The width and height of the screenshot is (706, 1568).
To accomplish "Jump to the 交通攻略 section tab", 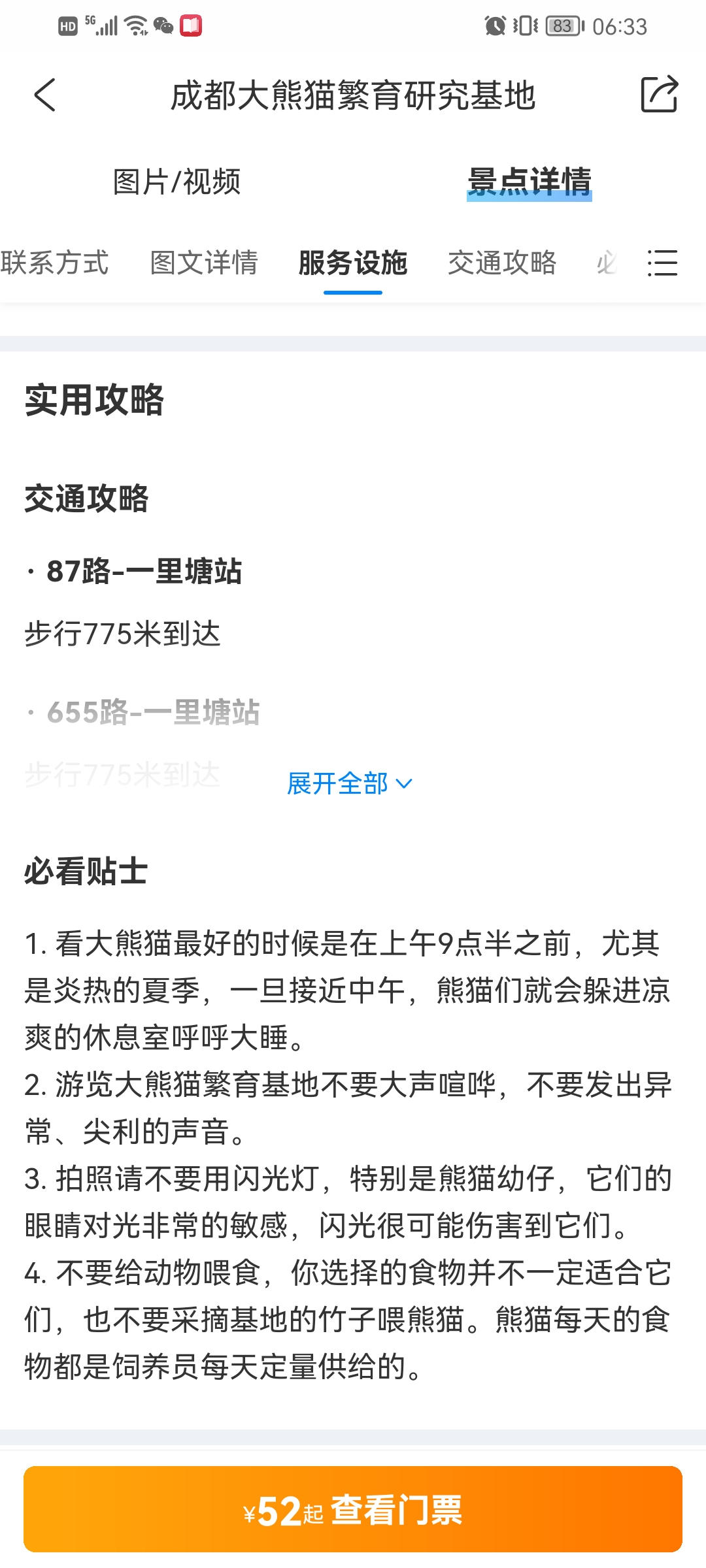I will (502, 263).
